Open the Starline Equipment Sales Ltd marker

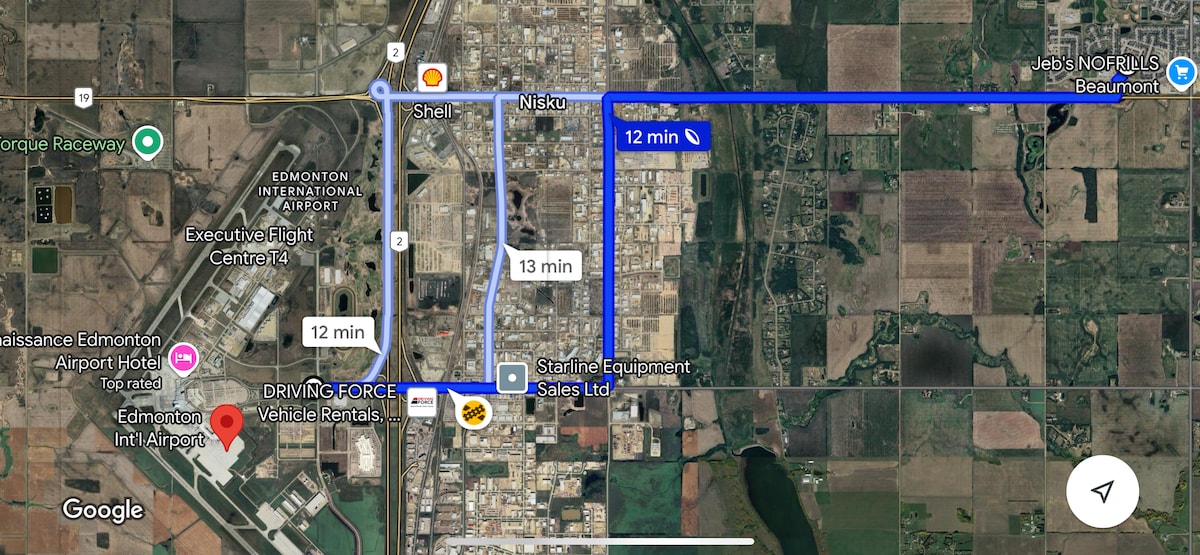512,378
